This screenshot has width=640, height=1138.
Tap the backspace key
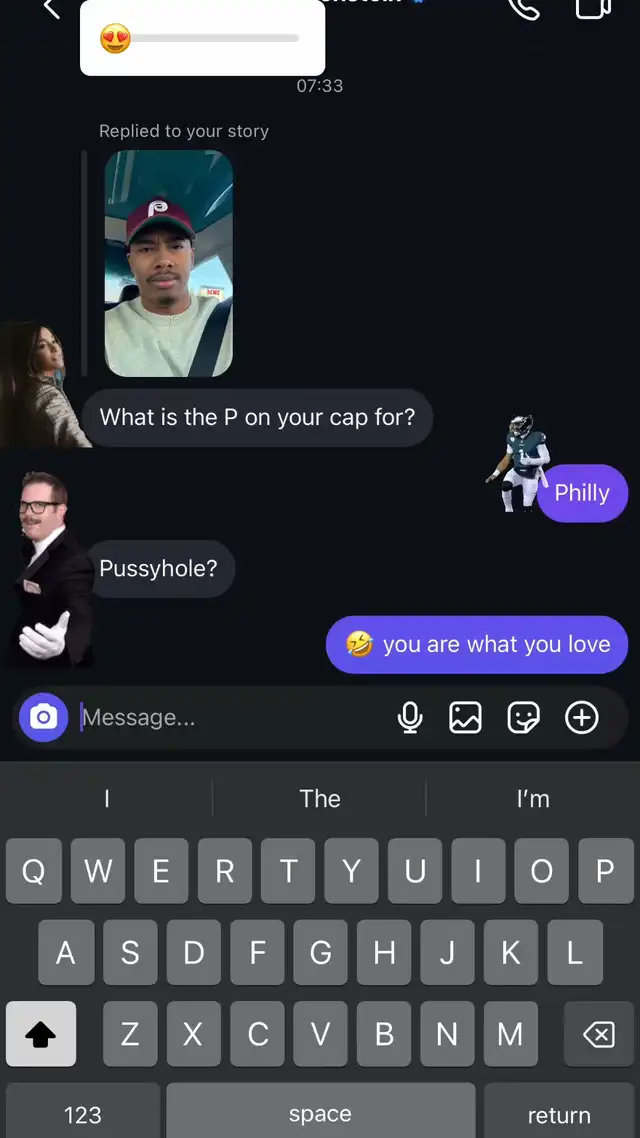pos(599,1034)
